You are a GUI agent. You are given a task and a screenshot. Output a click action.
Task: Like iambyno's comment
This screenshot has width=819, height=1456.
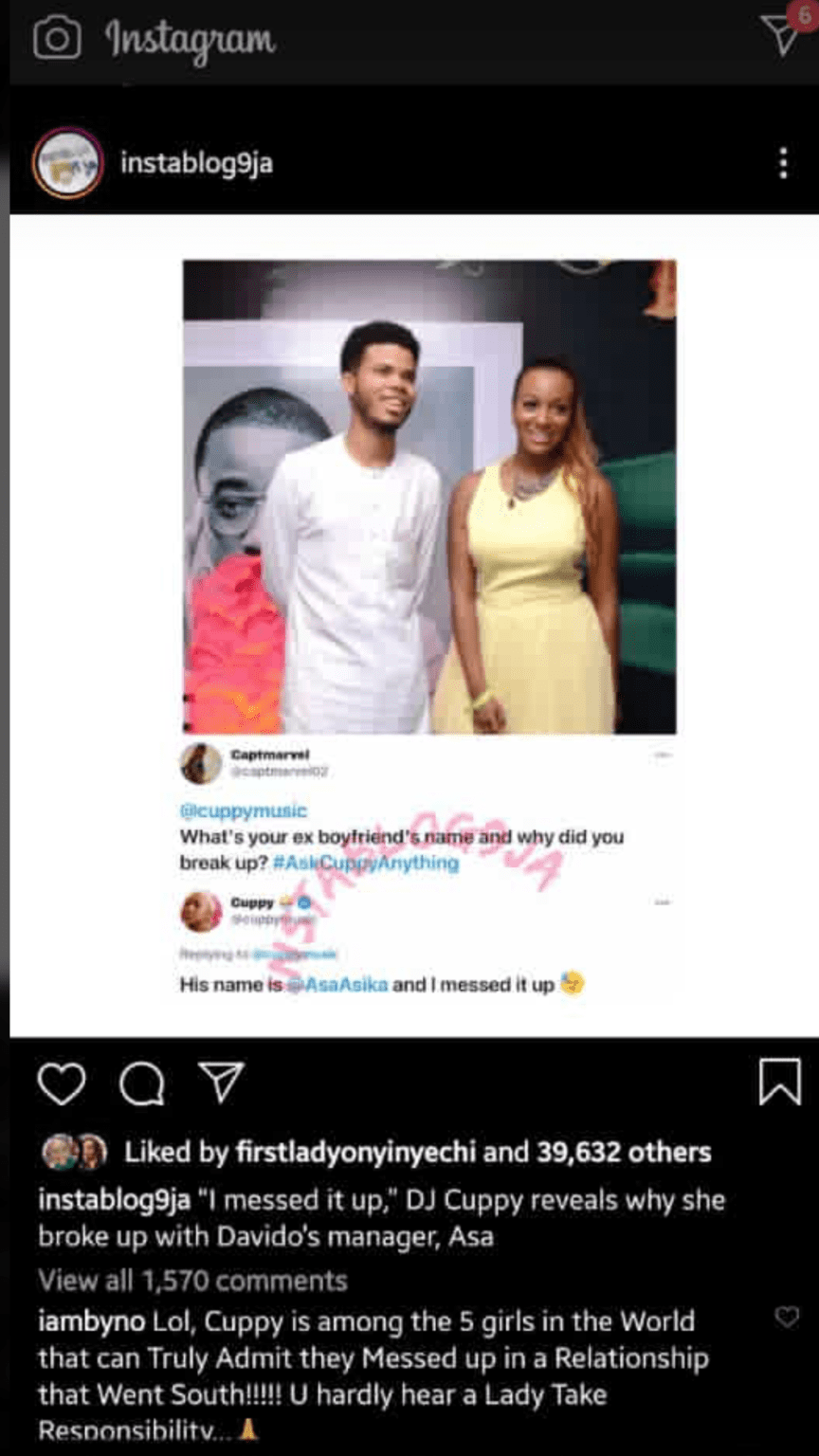[787, 1317]
